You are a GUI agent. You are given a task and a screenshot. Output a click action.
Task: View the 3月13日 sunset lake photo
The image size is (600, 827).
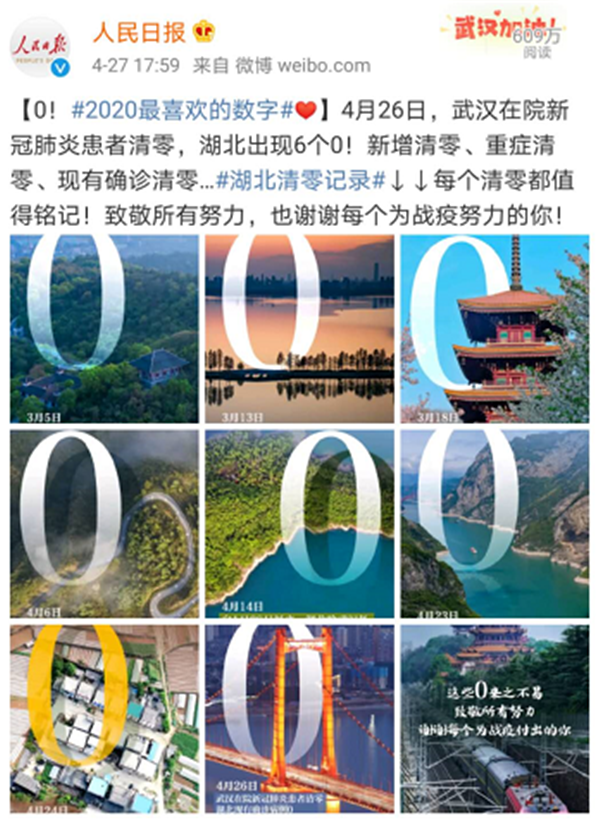coord(299,328)
